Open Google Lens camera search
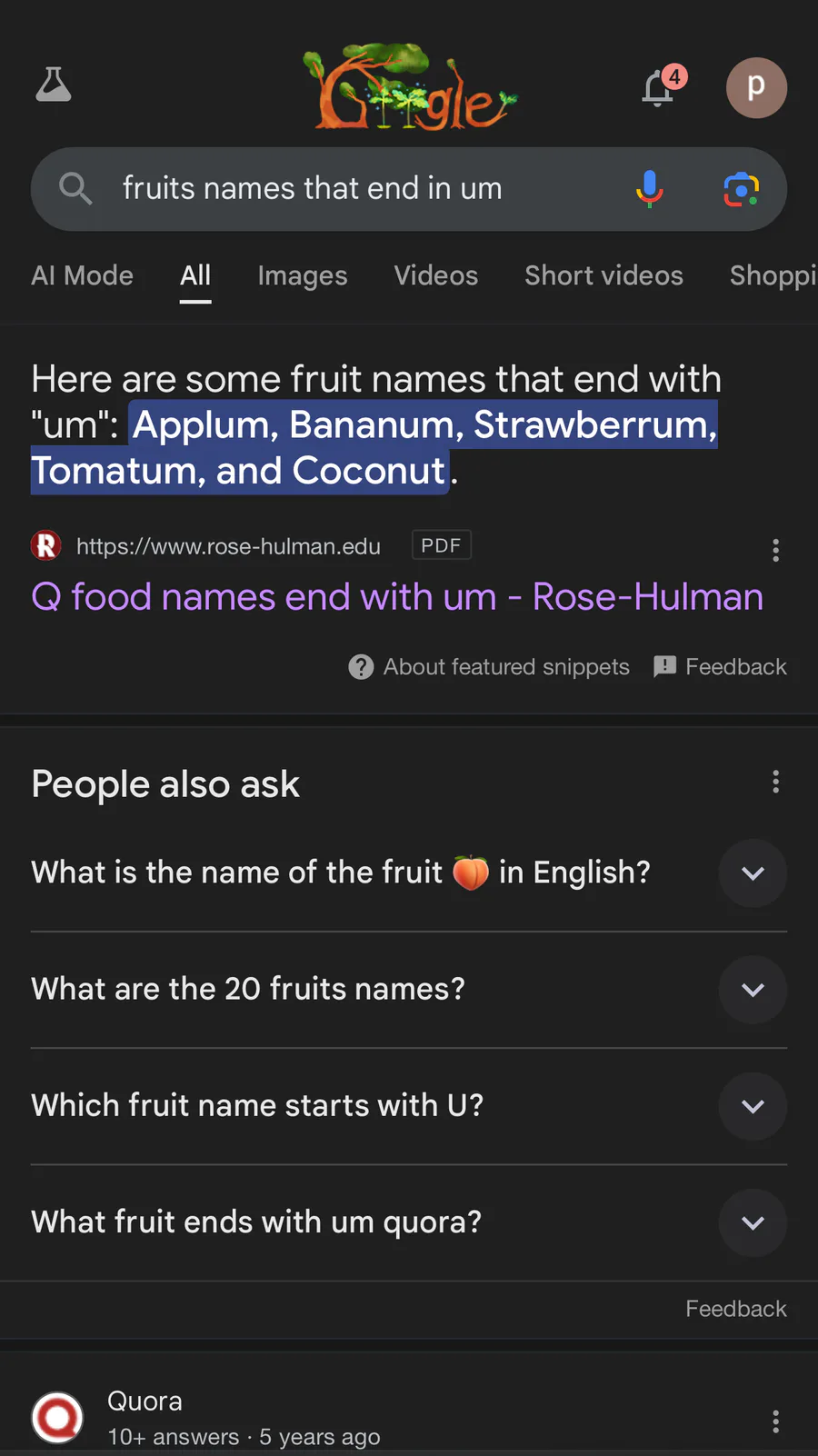This screenshot has width=818, height=1456. (x=741, y=189)
